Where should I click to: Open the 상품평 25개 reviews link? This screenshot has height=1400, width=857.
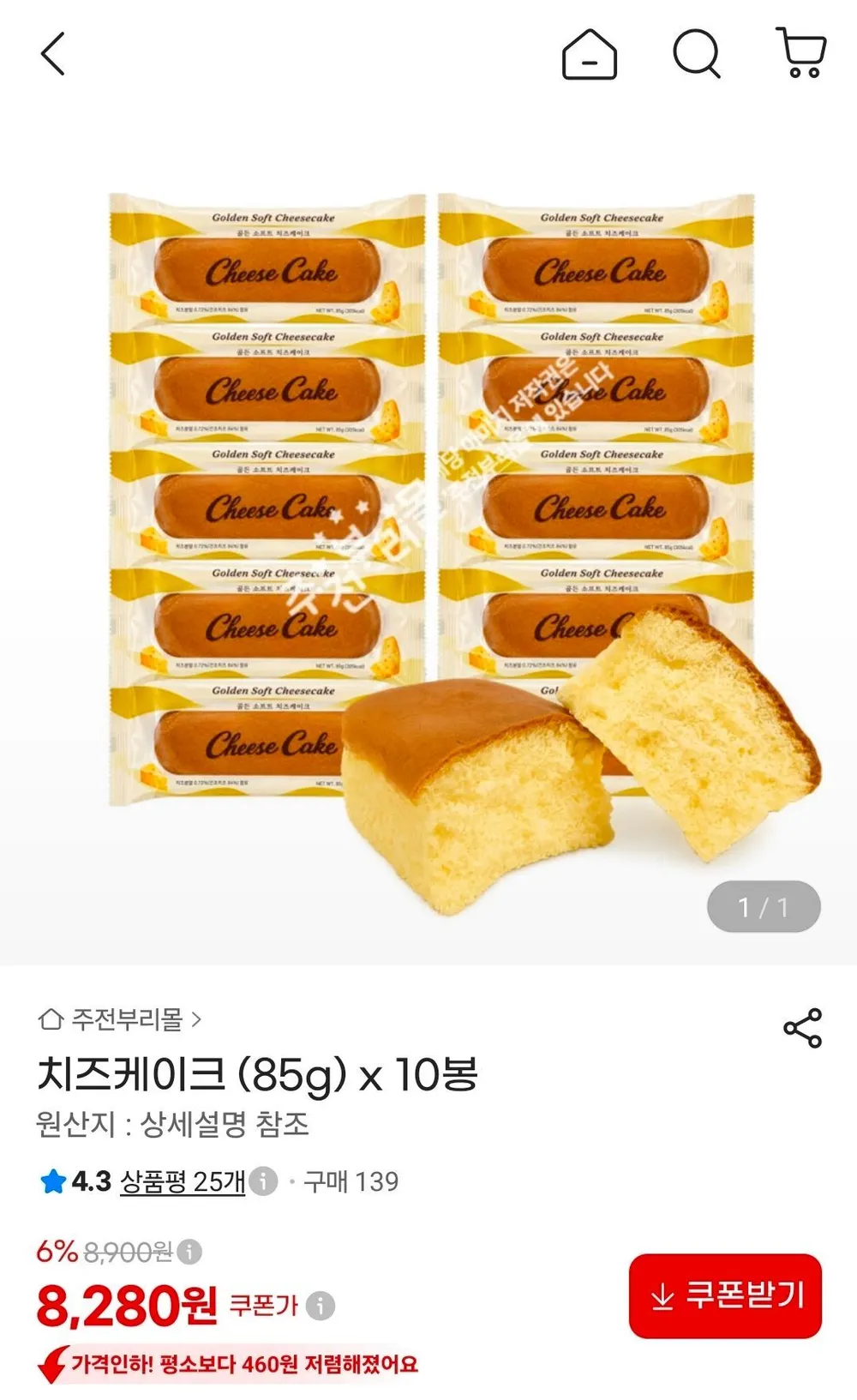click(x=183, y=1181)
